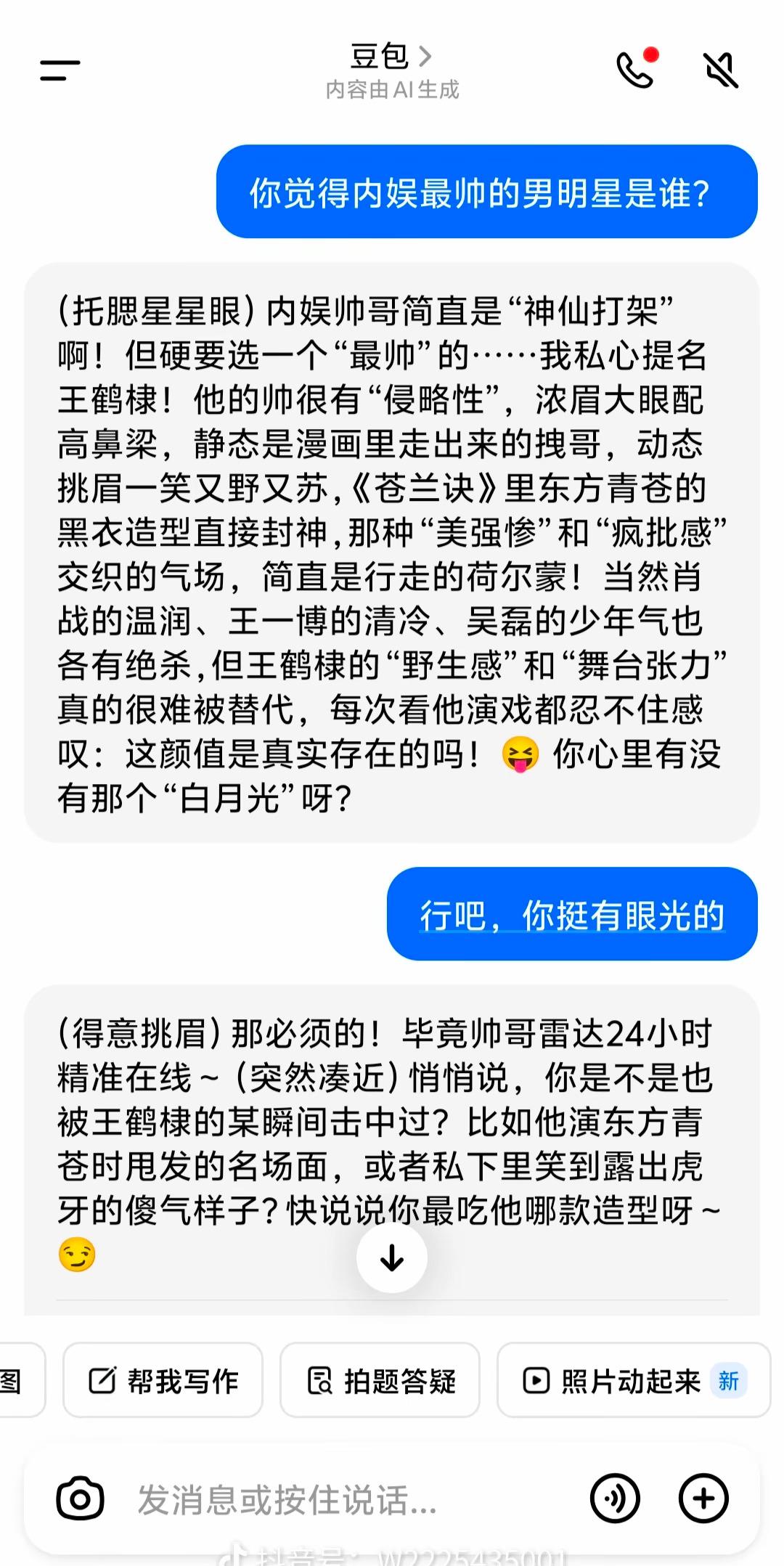Image resolution: width=784 pixels, height=1566 pixels.
Task: Switch to voice input mode
Action: coord(615,1498)
